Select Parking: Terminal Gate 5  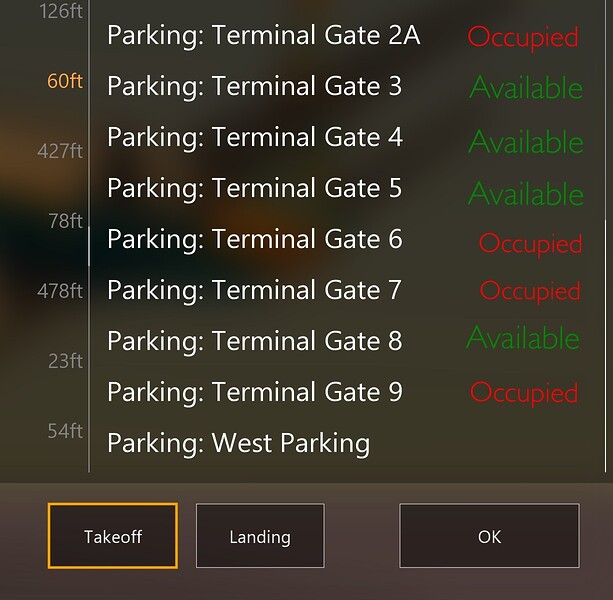(x=254, y=188)
